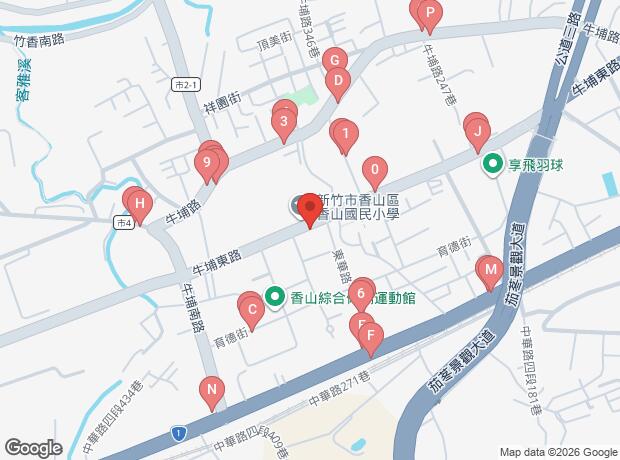Tap the pin numbered 9
The width and height of the screenshot is (620, 460).
coord(207,162)
